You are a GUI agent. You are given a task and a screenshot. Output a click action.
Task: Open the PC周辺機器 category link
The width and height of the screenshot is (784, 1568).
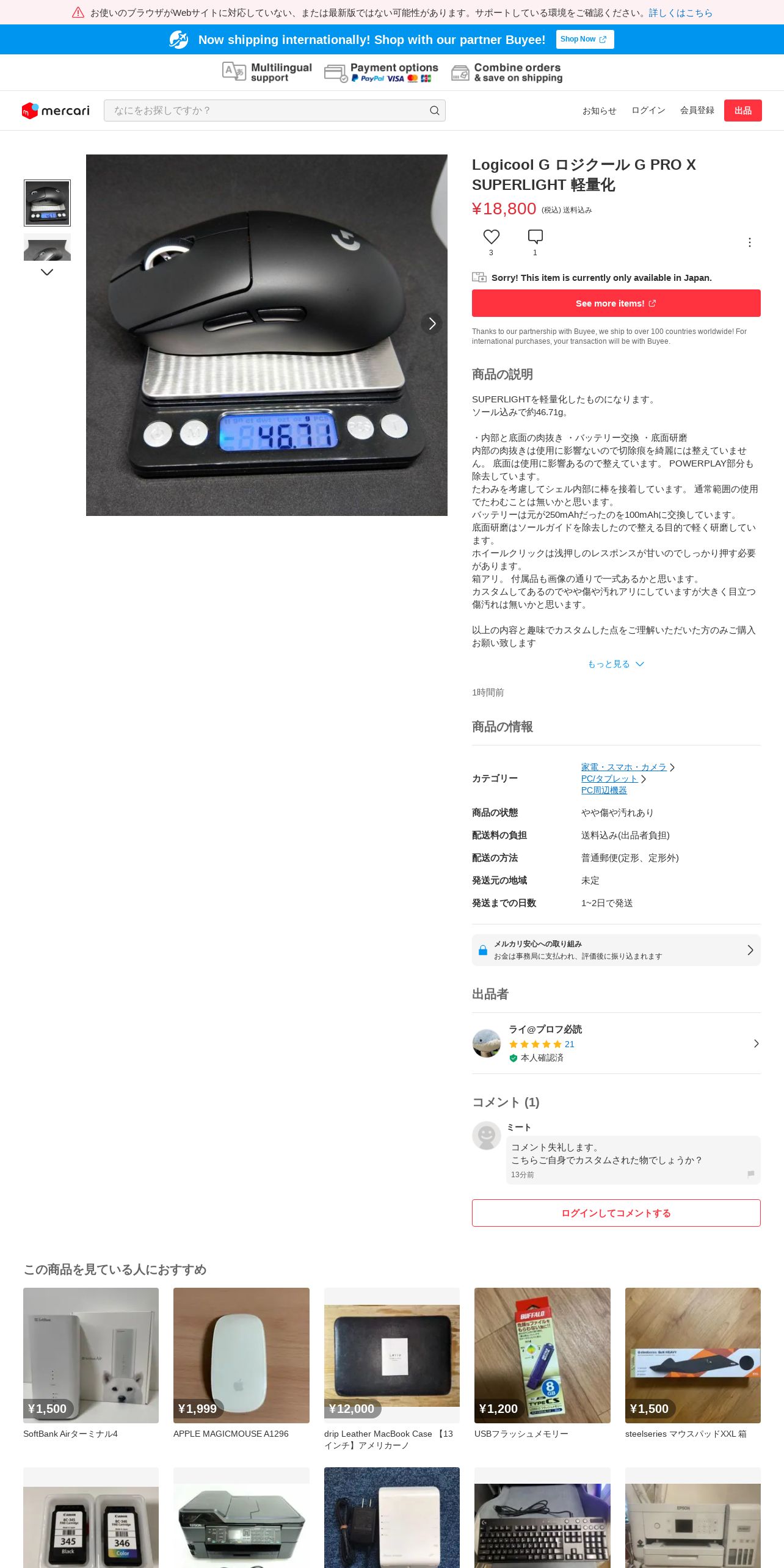(604, 790)
